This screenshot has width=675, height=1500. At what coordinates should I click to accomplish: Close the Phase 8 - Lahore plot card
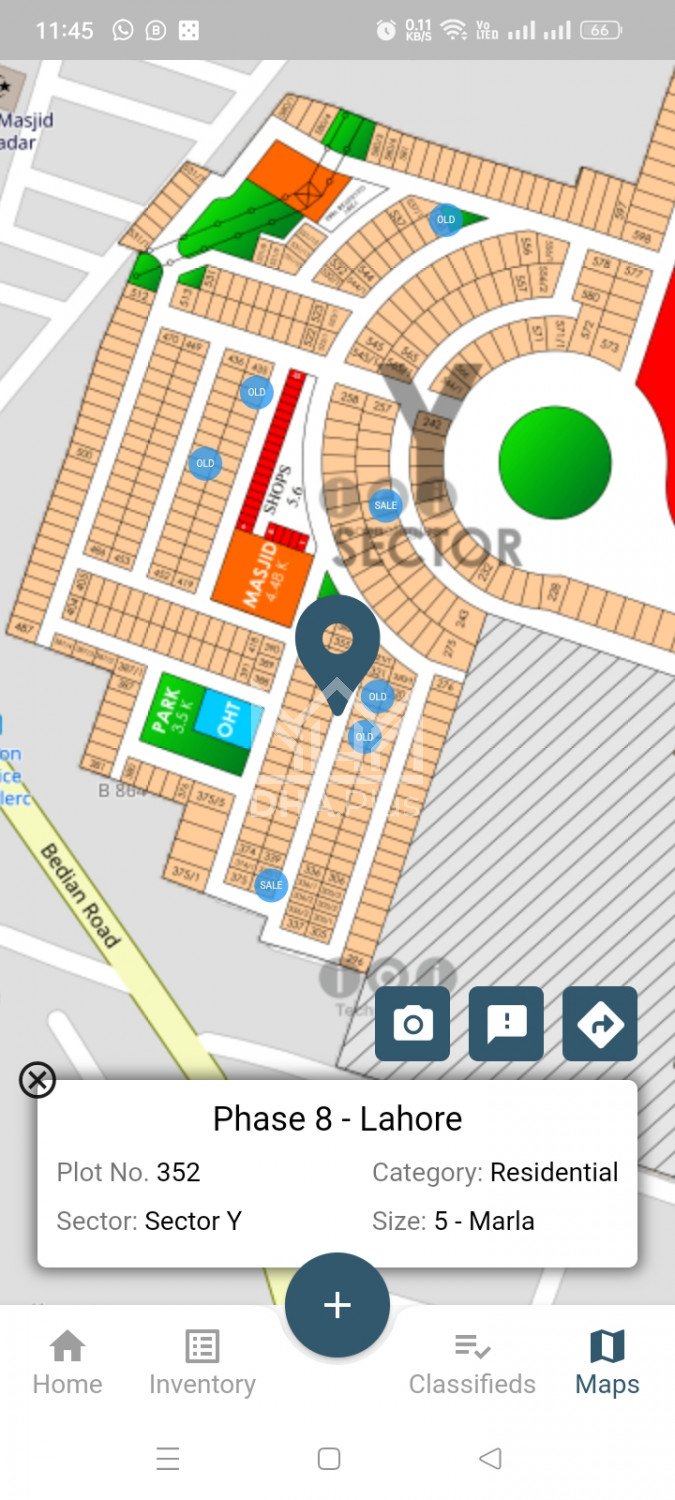(x=37, y=1080)
